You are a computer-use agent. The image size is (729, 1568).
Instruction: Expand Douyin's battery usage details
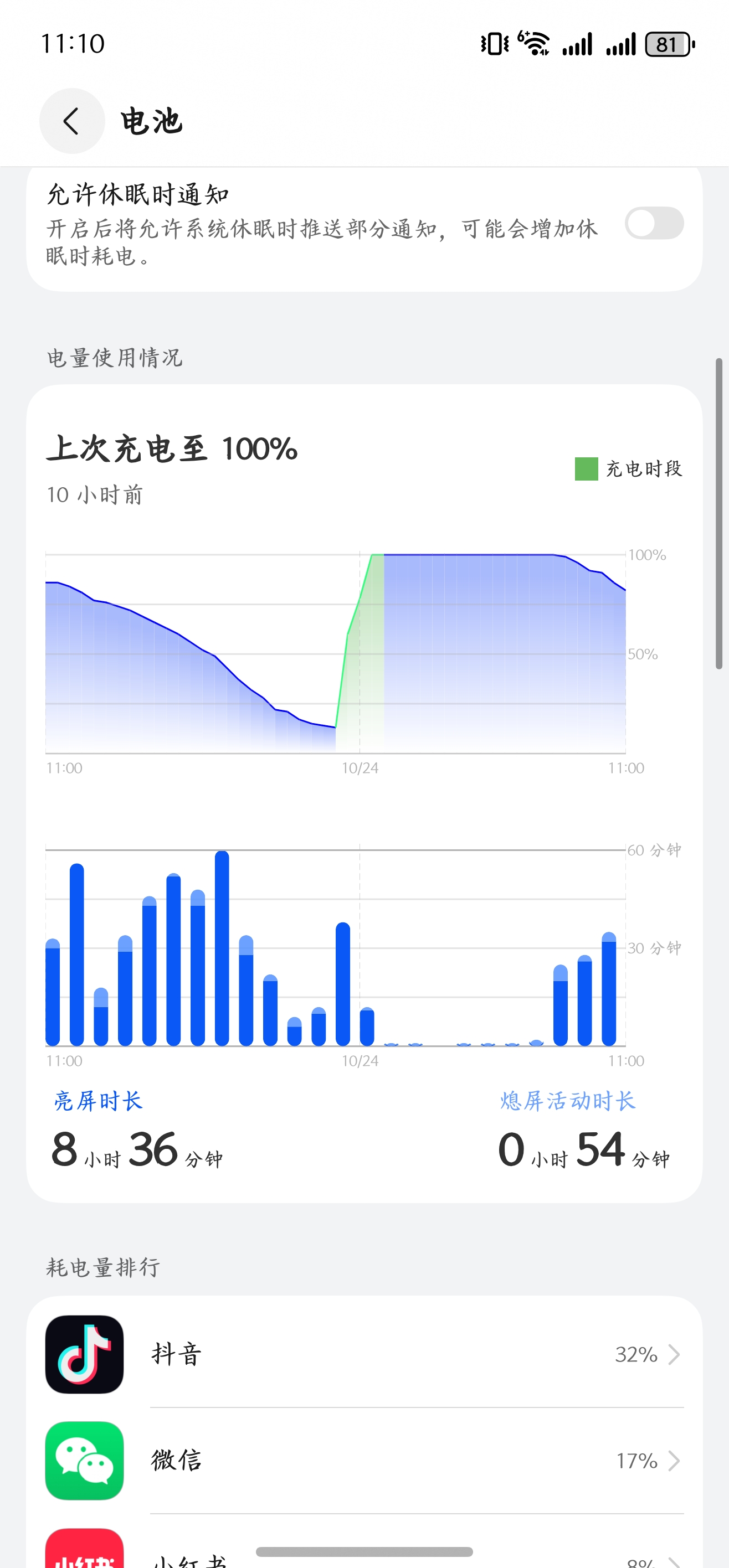tap(675, 1354)
